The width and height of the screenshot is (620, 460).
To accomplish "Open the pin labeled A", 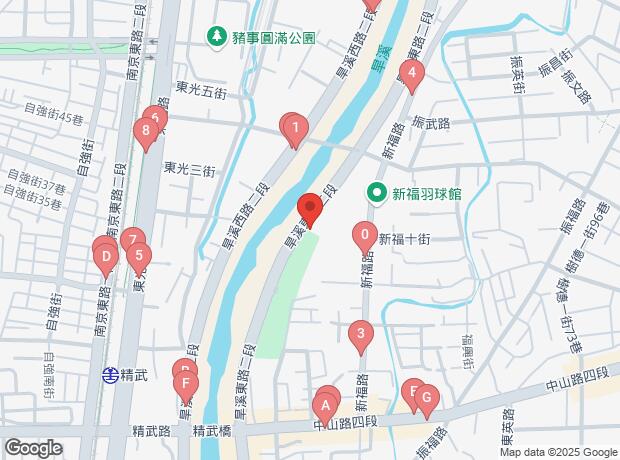I will pos(324,407).
